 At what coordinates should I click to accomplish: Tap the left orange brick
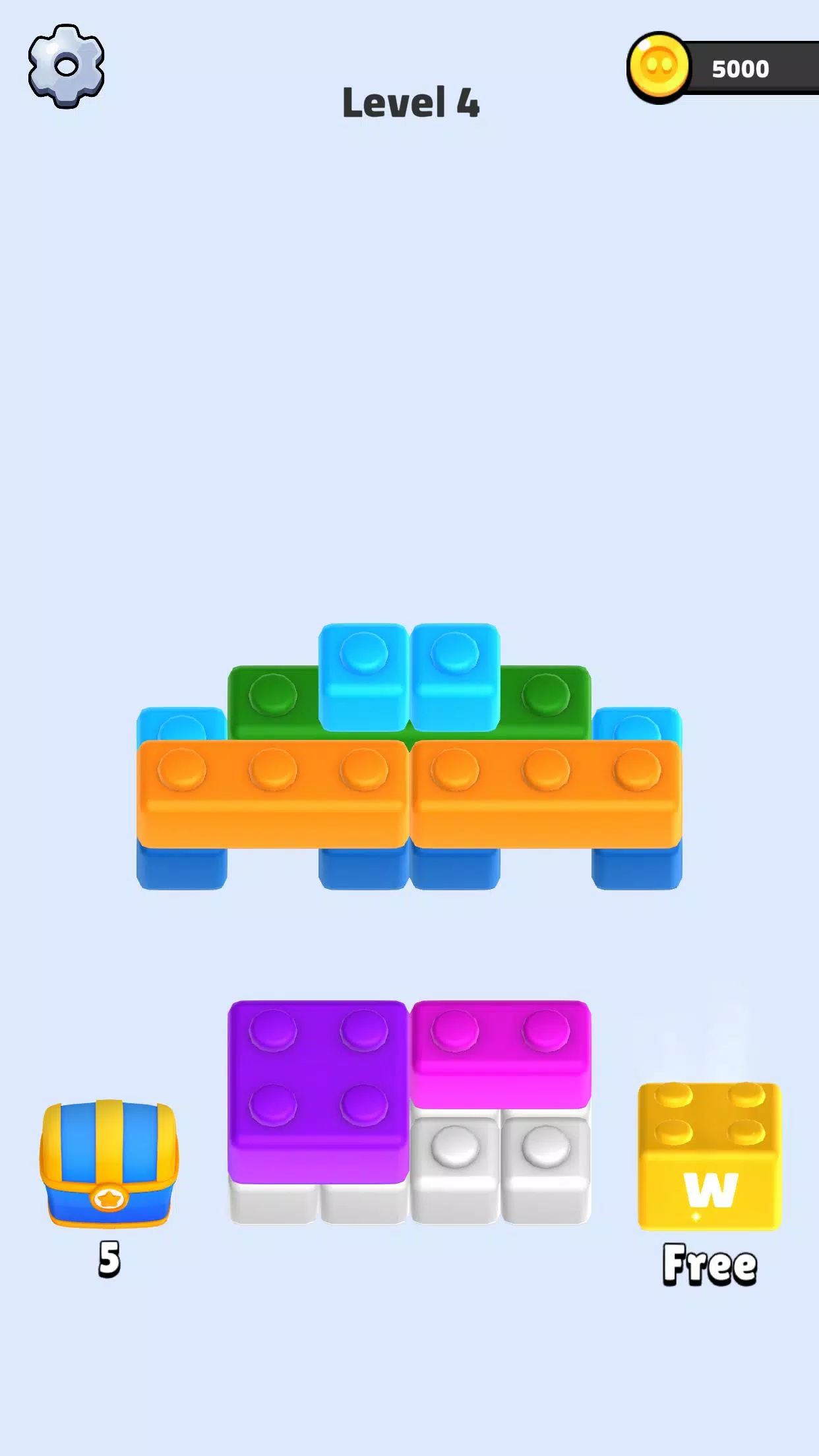(x=272, y=795)
